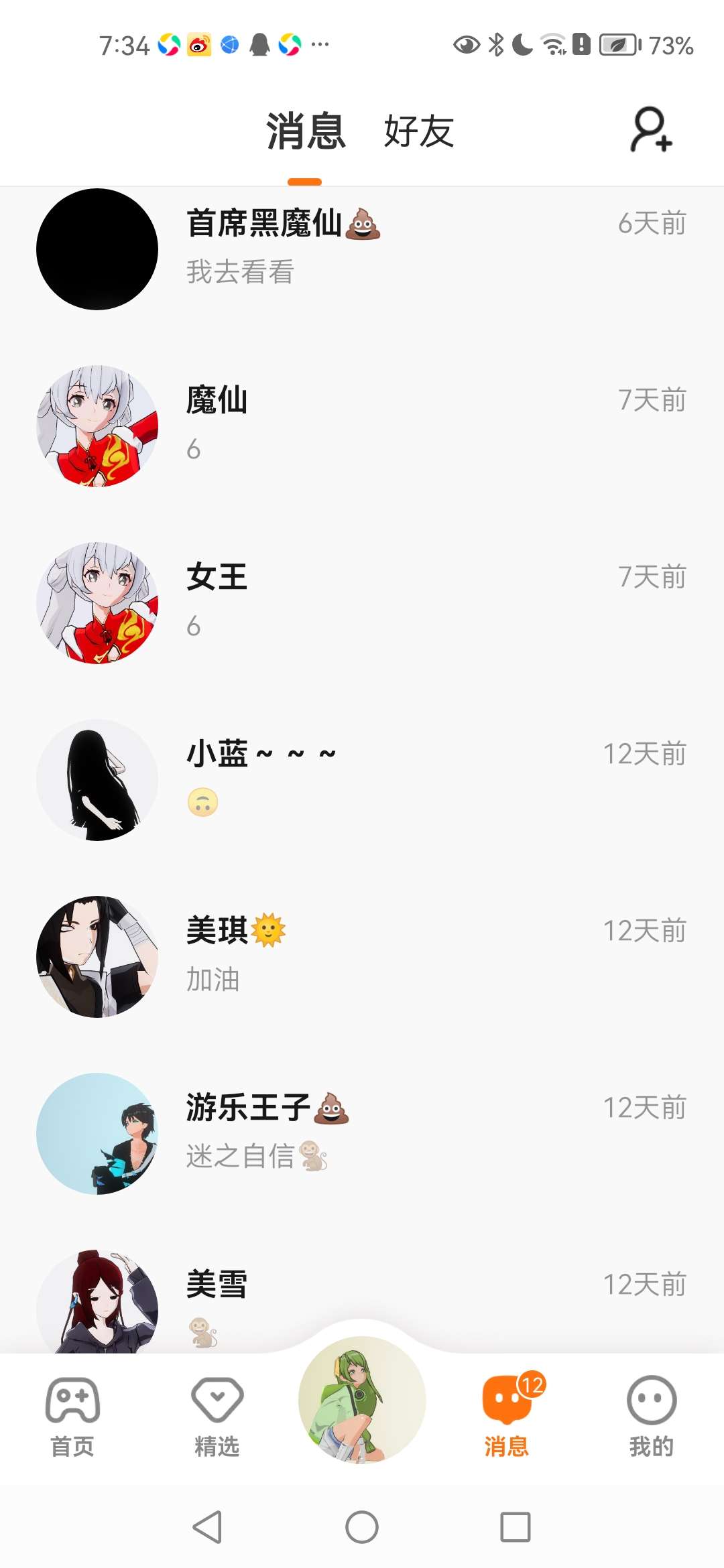Open the chat with 首席黑魔仙

362,249
